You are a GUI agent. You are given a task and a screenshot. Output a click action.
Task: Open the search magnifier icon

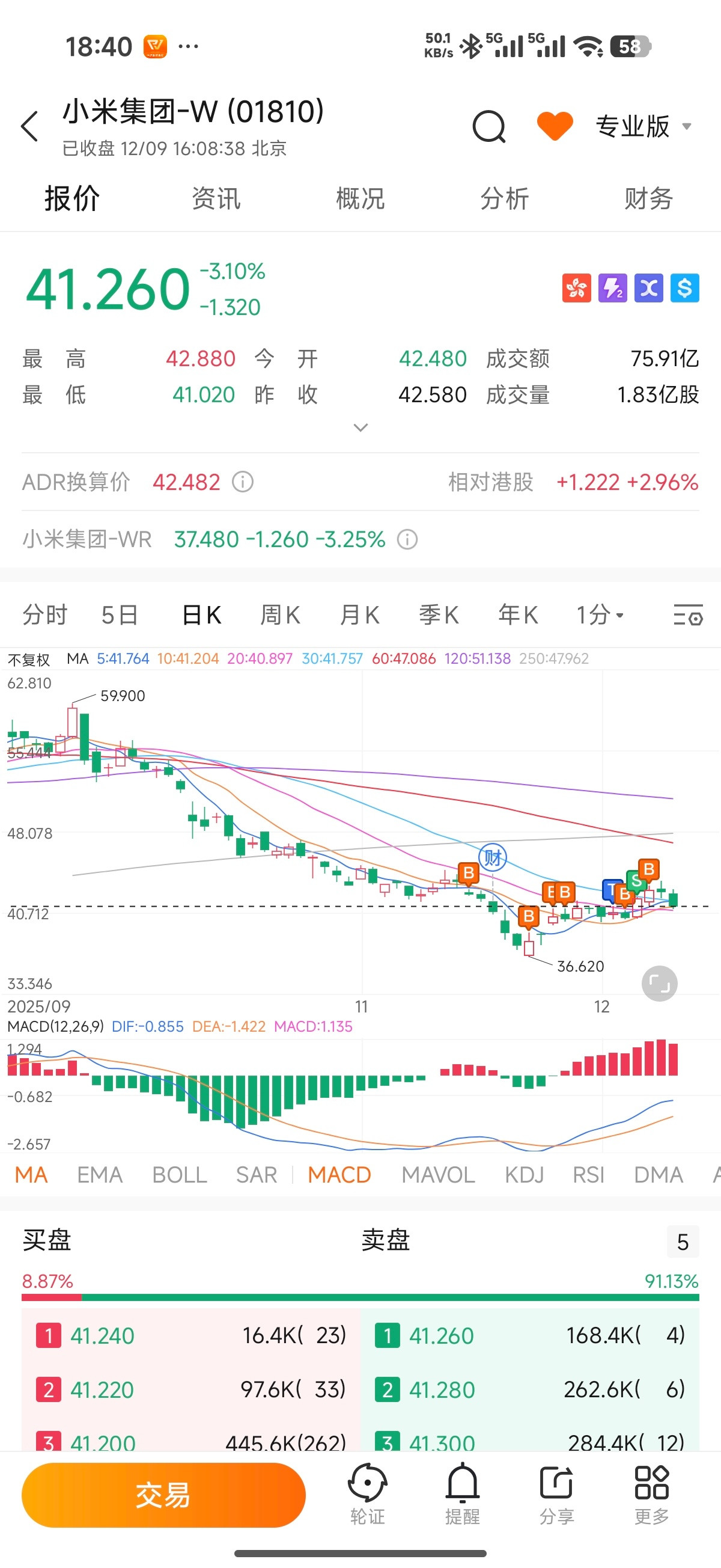488,126
